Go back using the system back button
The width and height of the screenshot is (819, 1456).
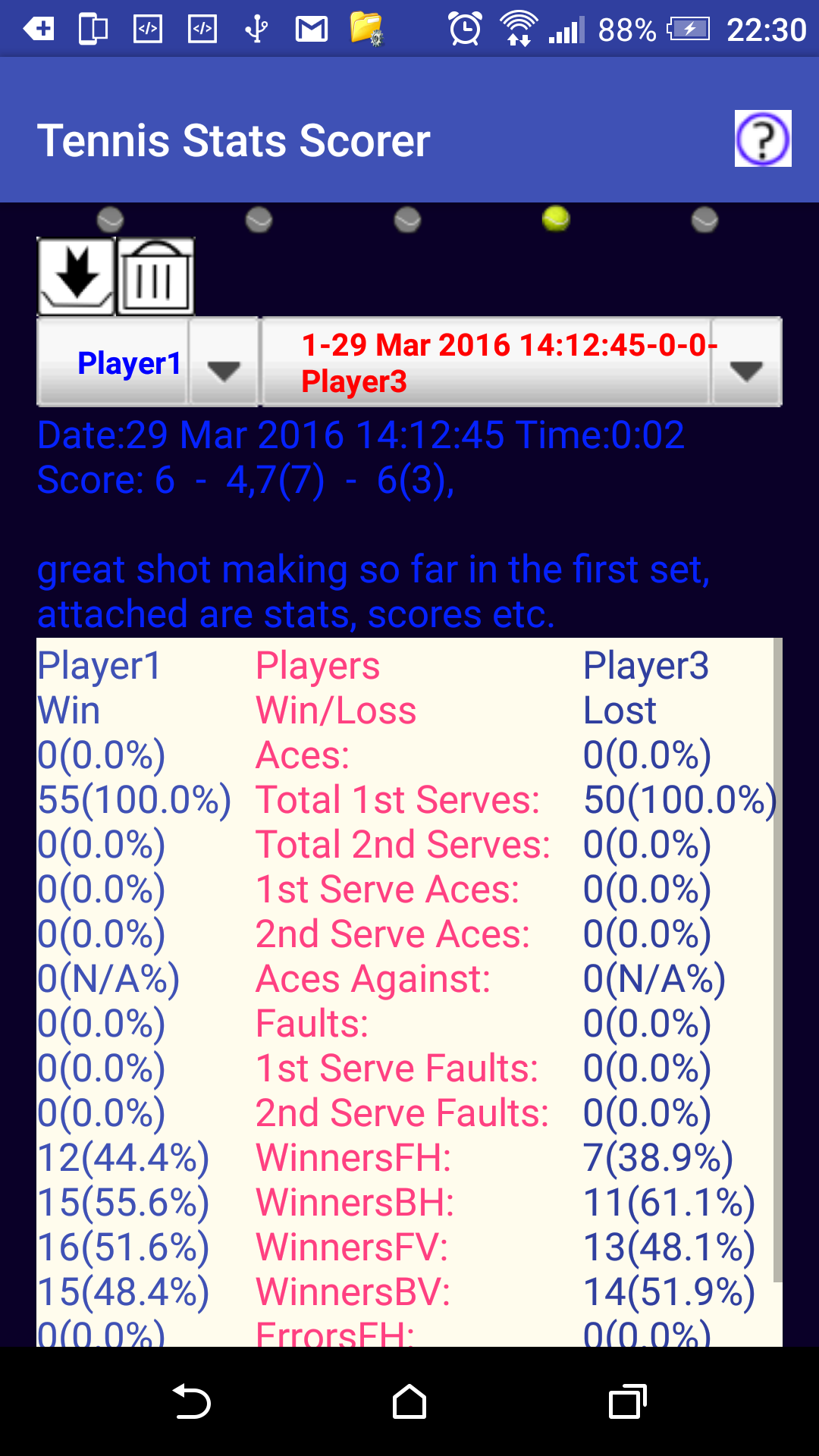pos(191,1401)
